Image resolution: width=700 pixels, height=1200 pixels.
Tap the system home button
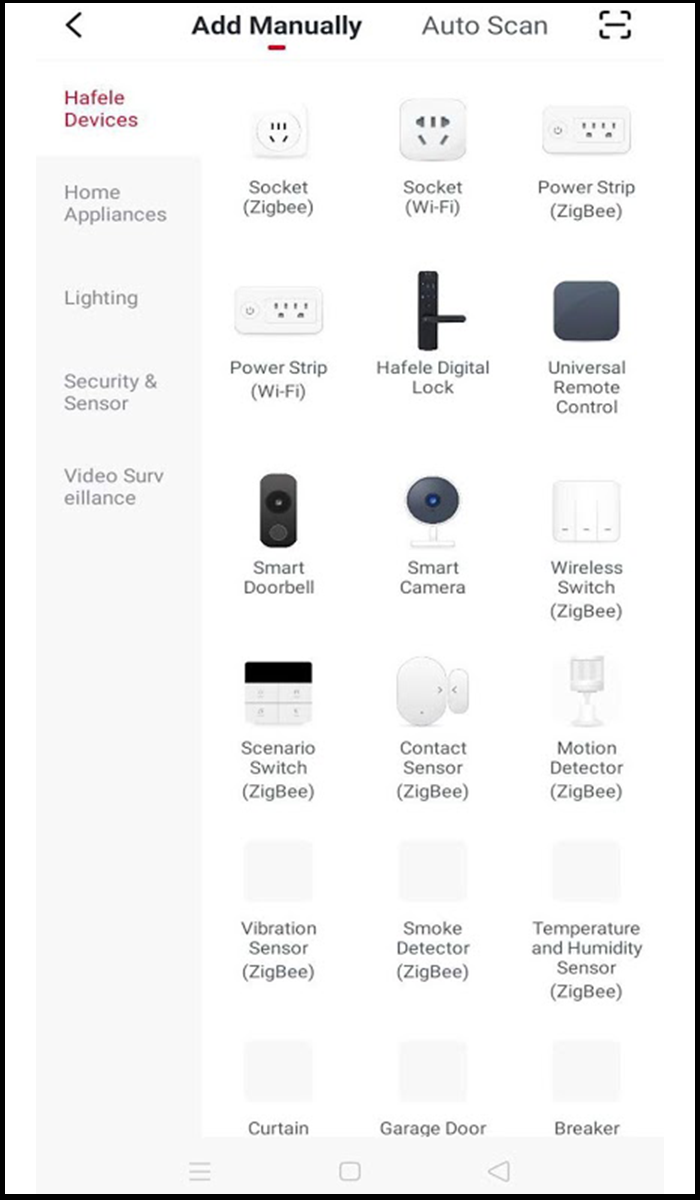[x=349, y=1171]
